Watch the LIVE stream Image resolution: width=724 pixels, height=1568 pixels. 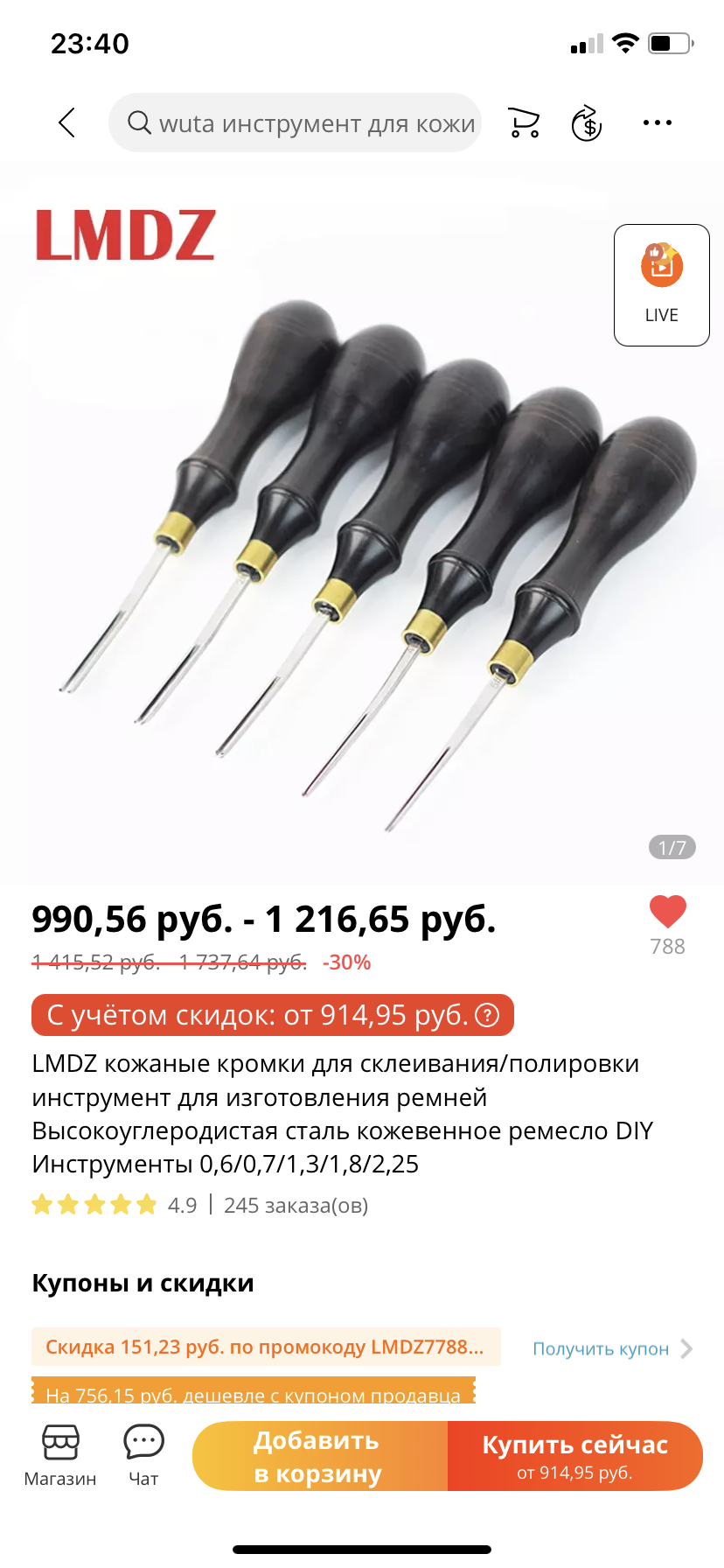coord(661,284)
